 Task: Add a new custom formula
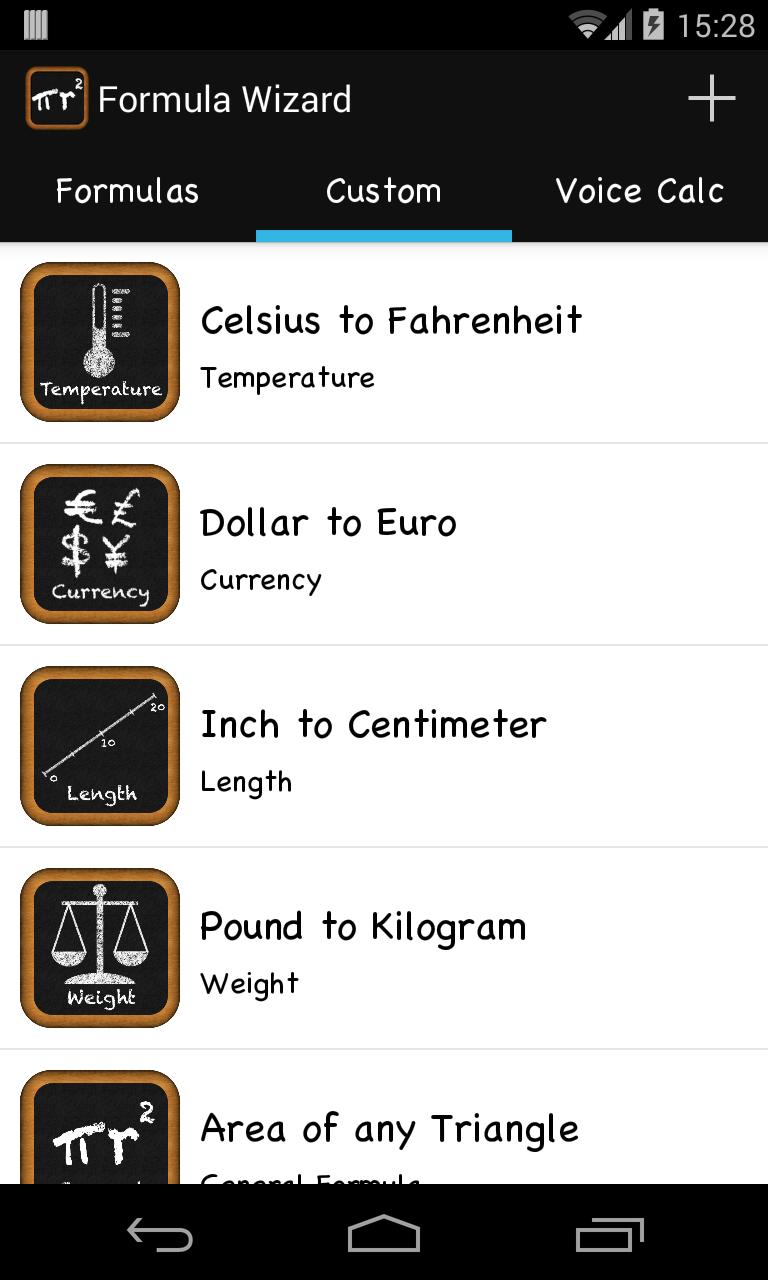click(711, 99)
